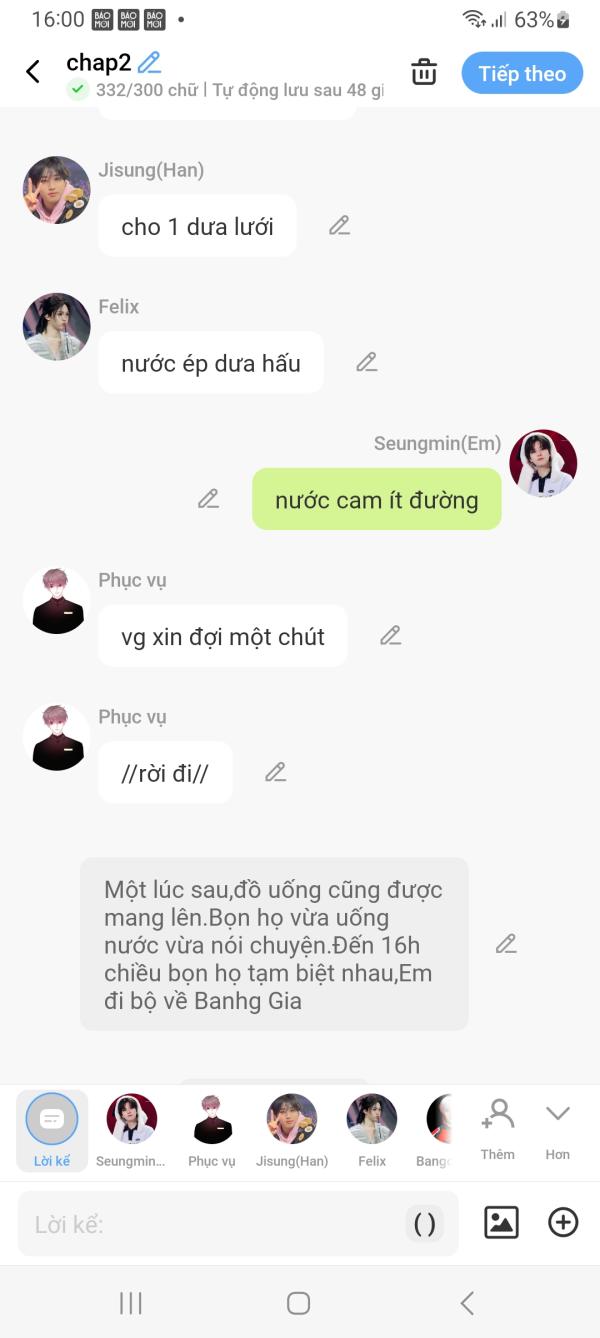
Task: Edit the message "//rời đi//"
Action: tap(275, 772)
